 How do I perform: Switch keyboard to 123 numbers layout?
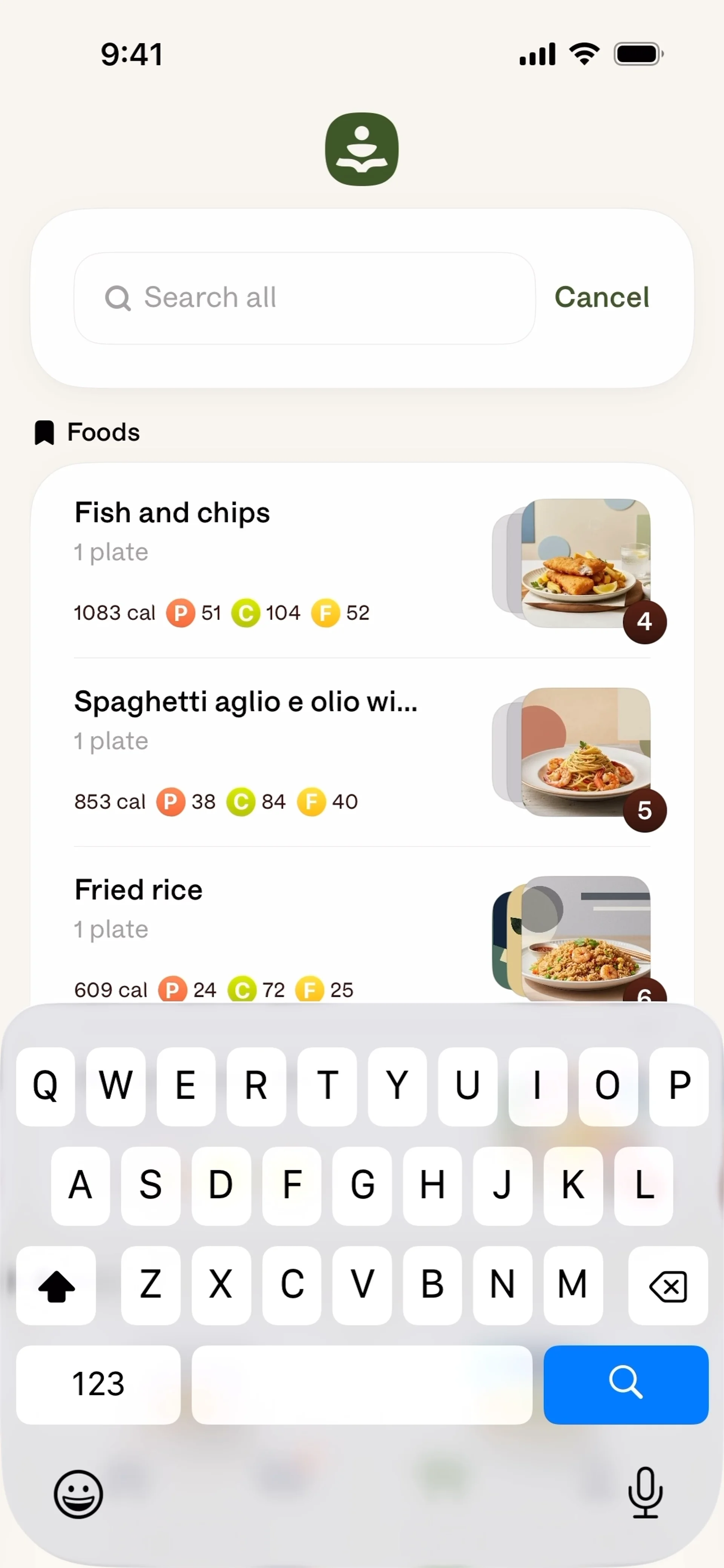98,1384
